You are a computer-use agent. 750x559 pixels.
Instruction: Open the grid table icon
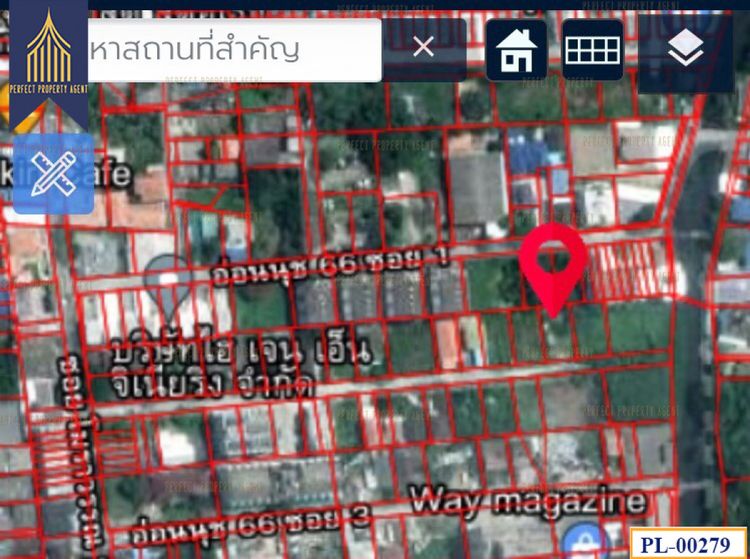coord(592,50)
